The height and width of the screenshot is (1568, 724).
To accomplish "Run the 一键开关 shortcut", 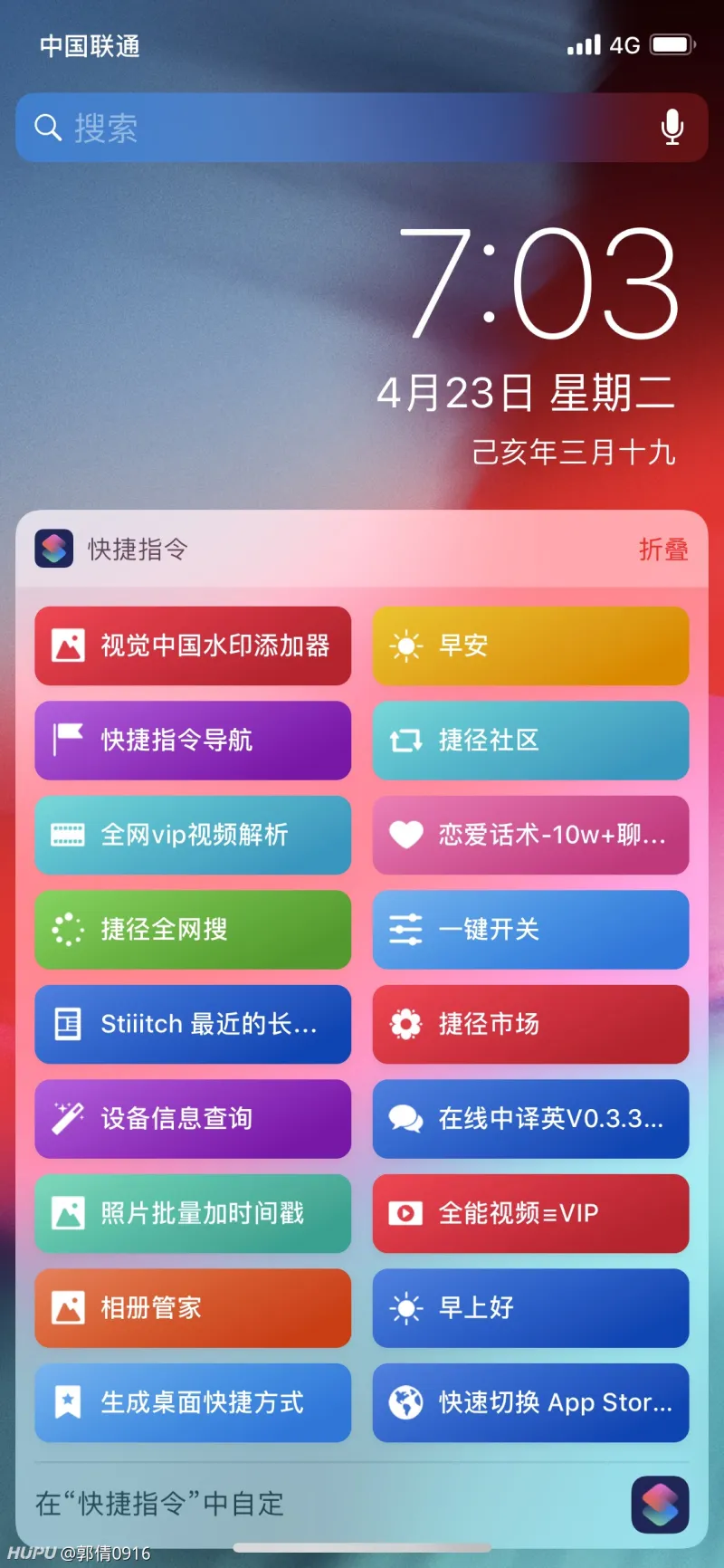I will click(530, 930).
